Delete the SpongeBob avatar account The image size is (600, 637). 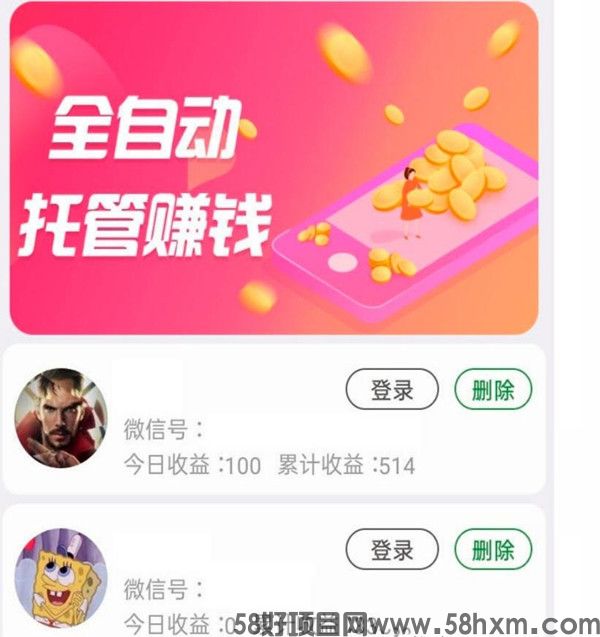[x=493, y=549]
